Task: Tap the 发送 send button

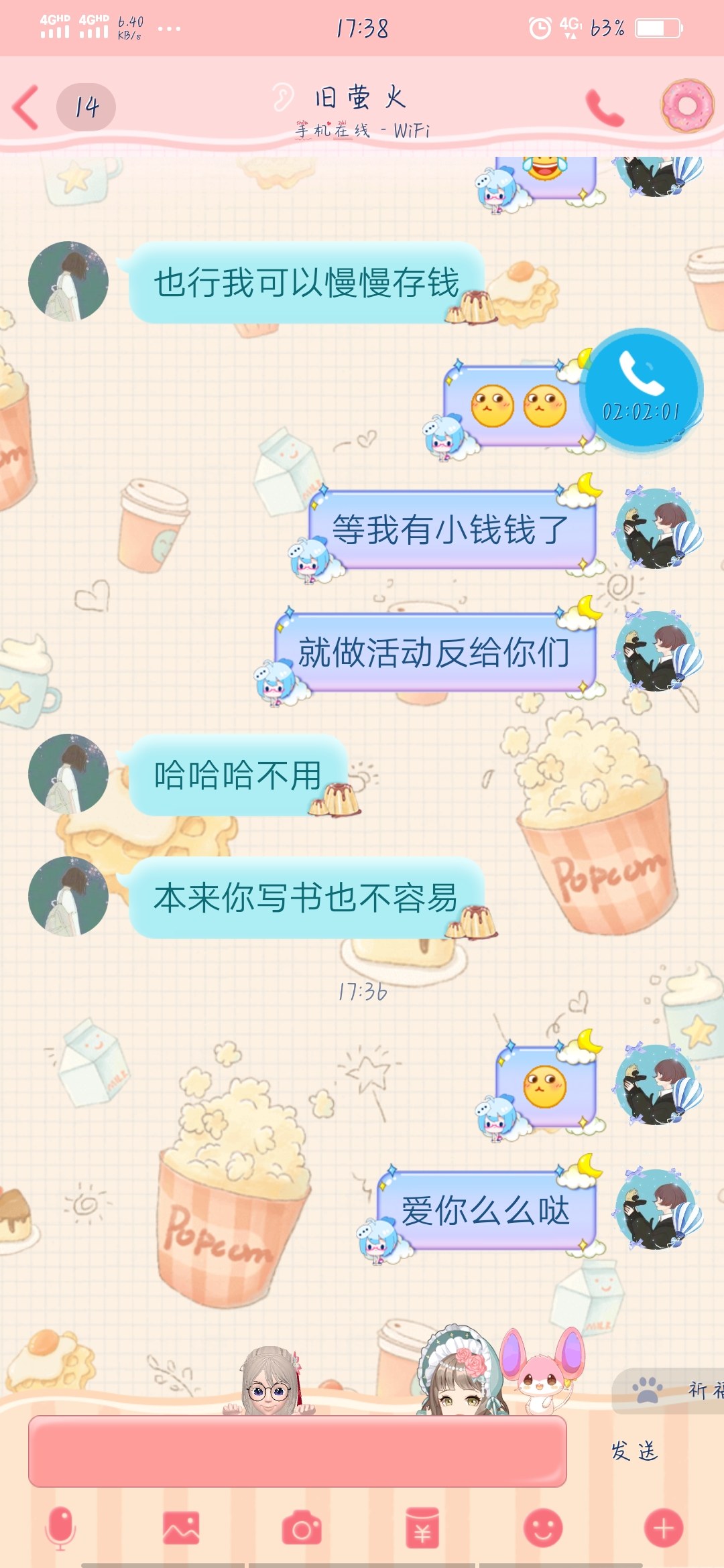Action: point(634,1451)
